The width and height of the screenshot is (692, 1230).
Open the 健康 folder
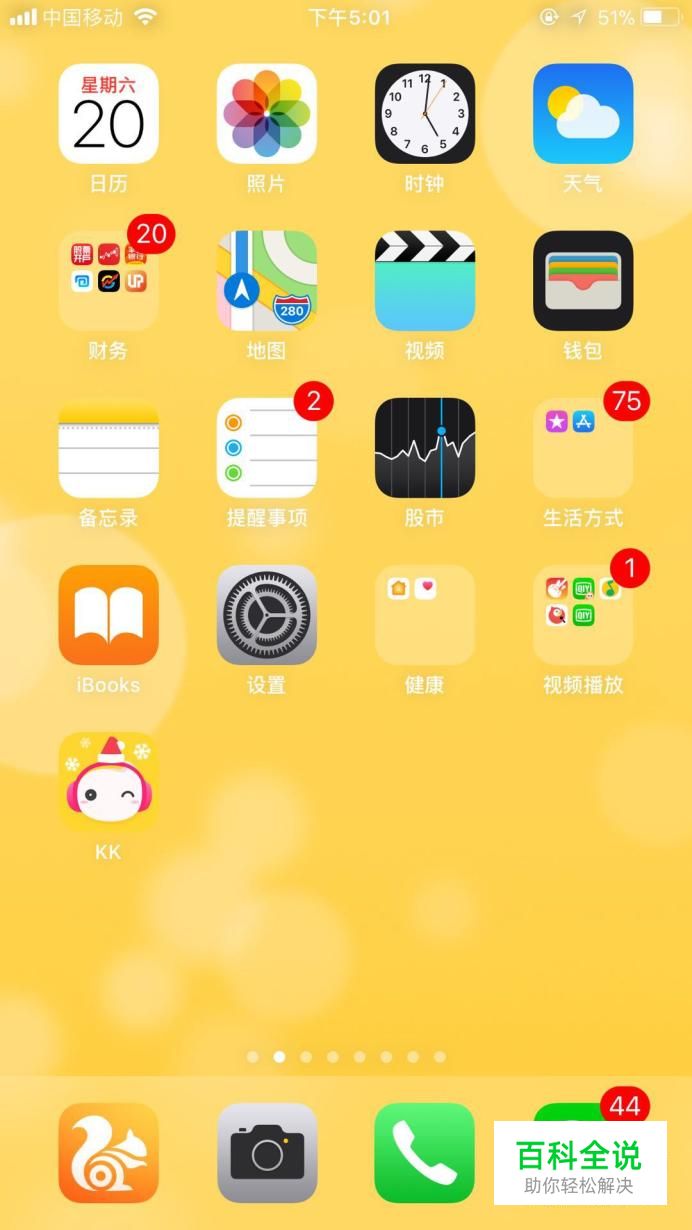424,615
